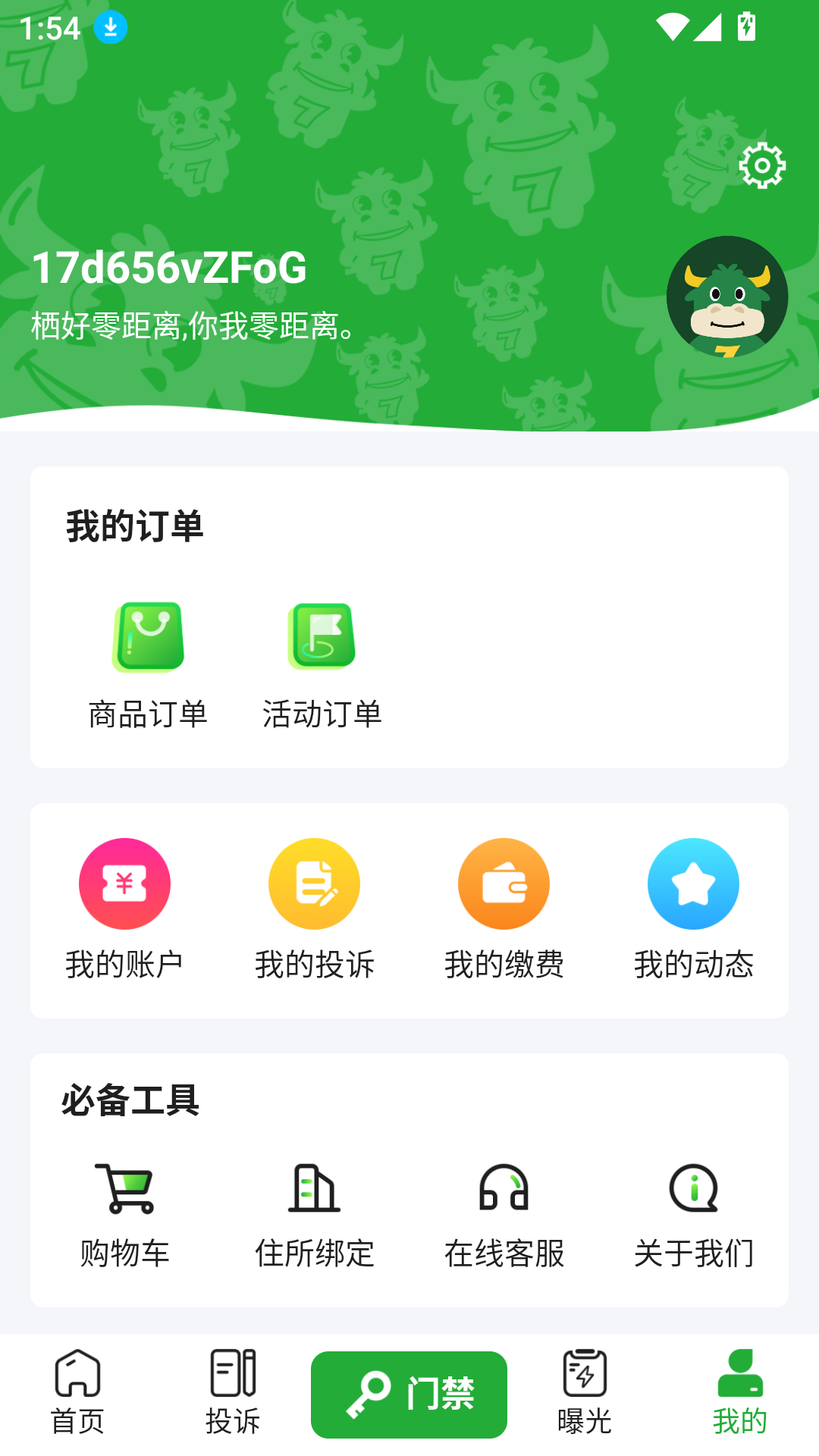Tap the battery indicator in status bar

tap(747, 27)
